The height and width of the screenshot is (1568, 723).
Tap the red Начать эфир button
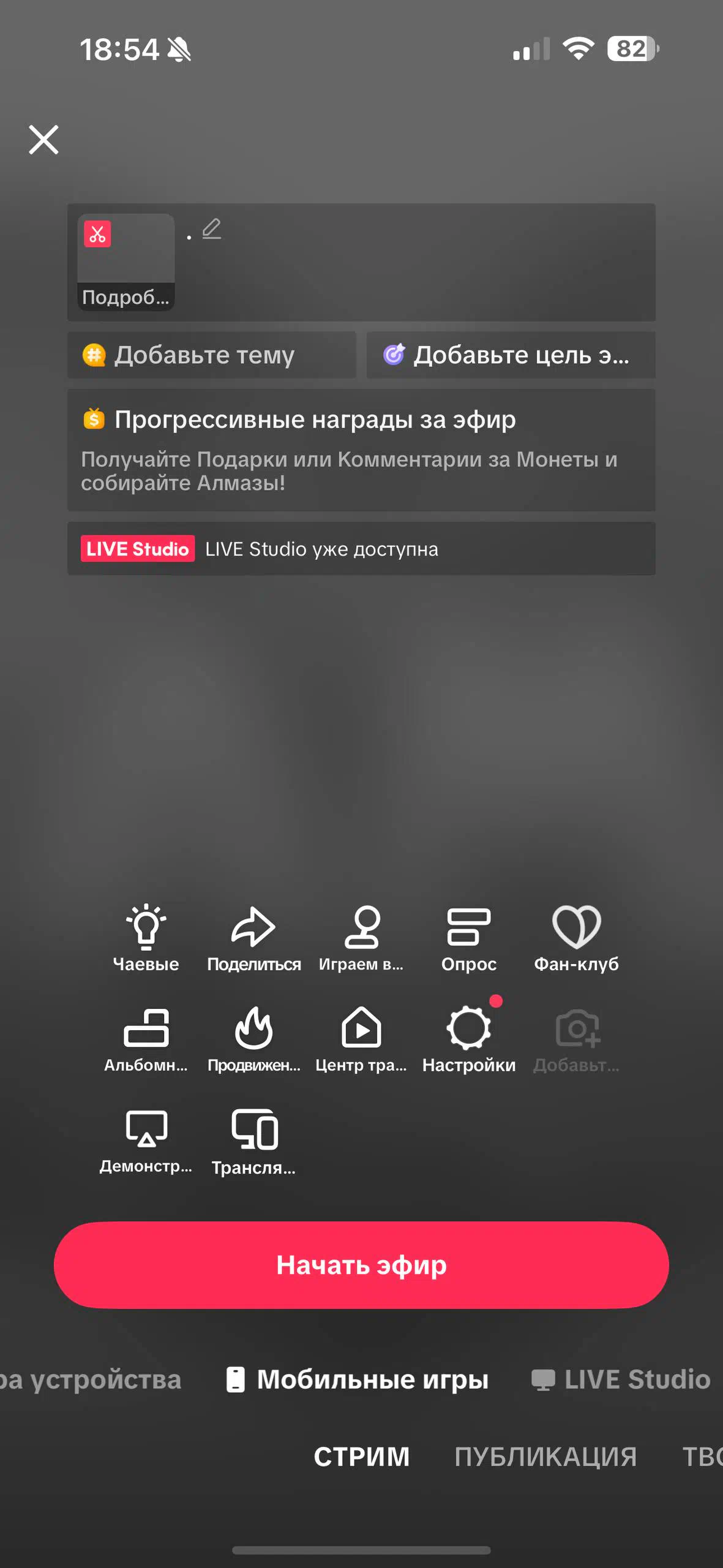[x=361, y=1265]
